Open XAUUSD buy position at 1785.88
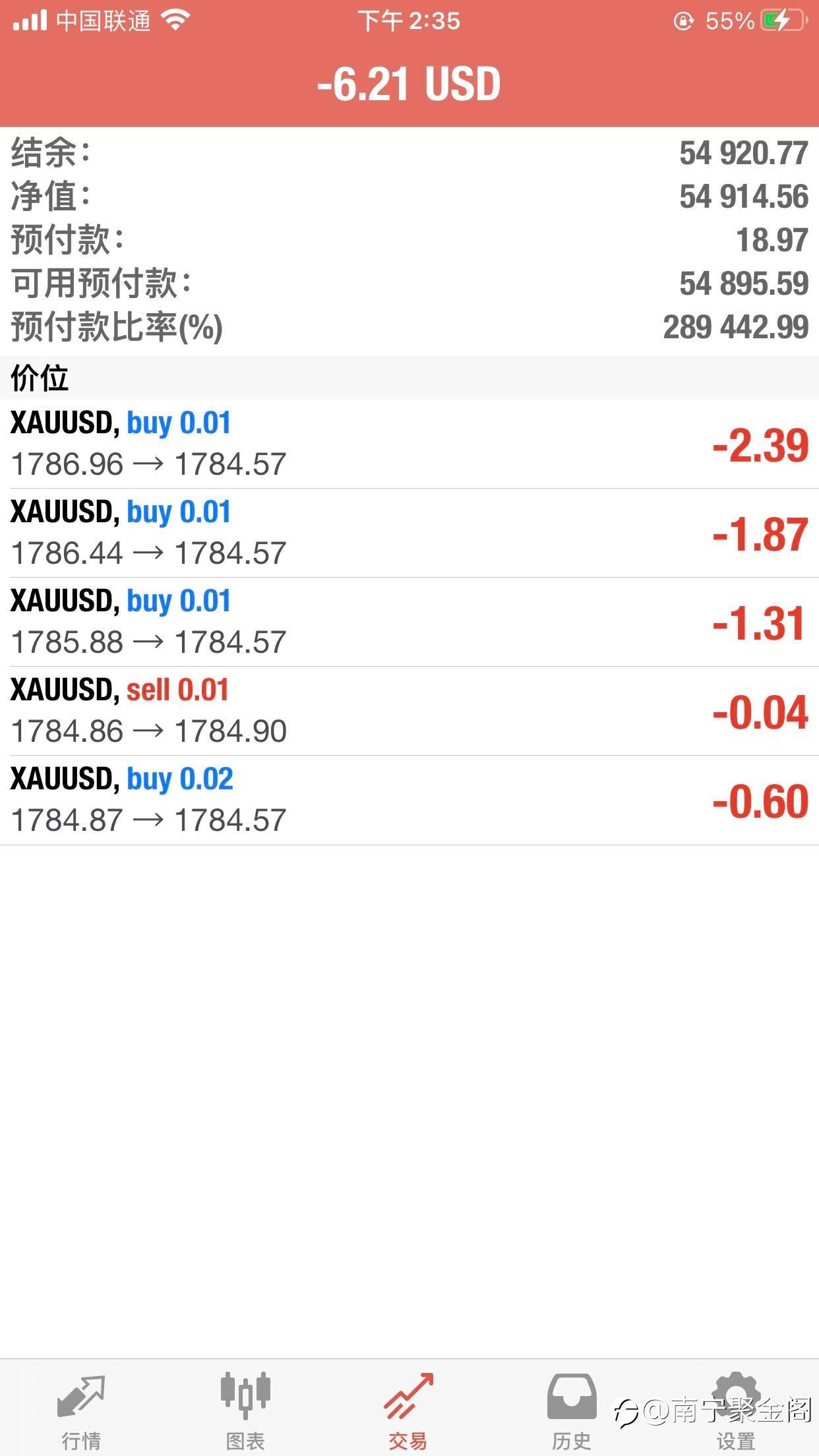This screenshot has height=1456, width=819. [x=409, y=622]
